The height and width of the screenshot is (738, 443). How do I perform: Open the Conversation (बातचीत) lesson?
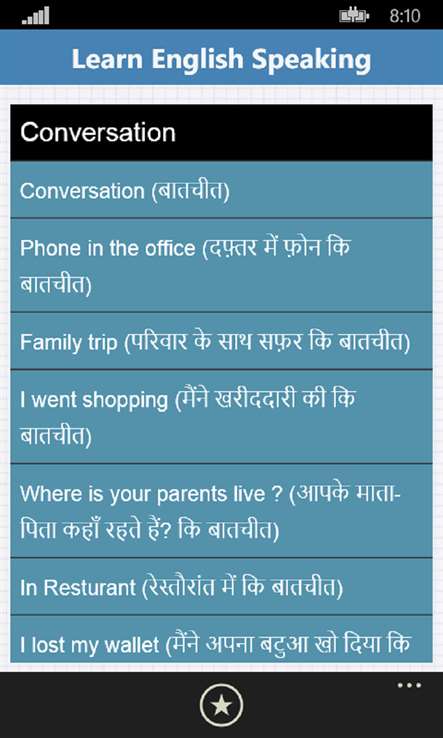click(x=221, y=190)
